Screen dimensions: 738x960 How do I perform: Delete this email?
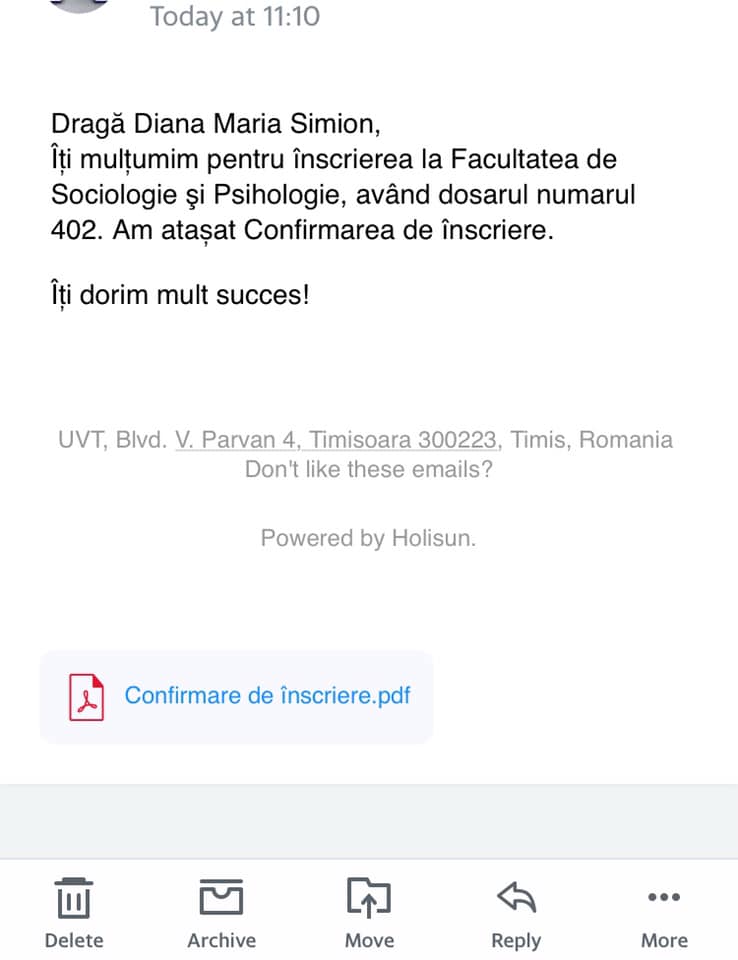click(x=74, y=911)
